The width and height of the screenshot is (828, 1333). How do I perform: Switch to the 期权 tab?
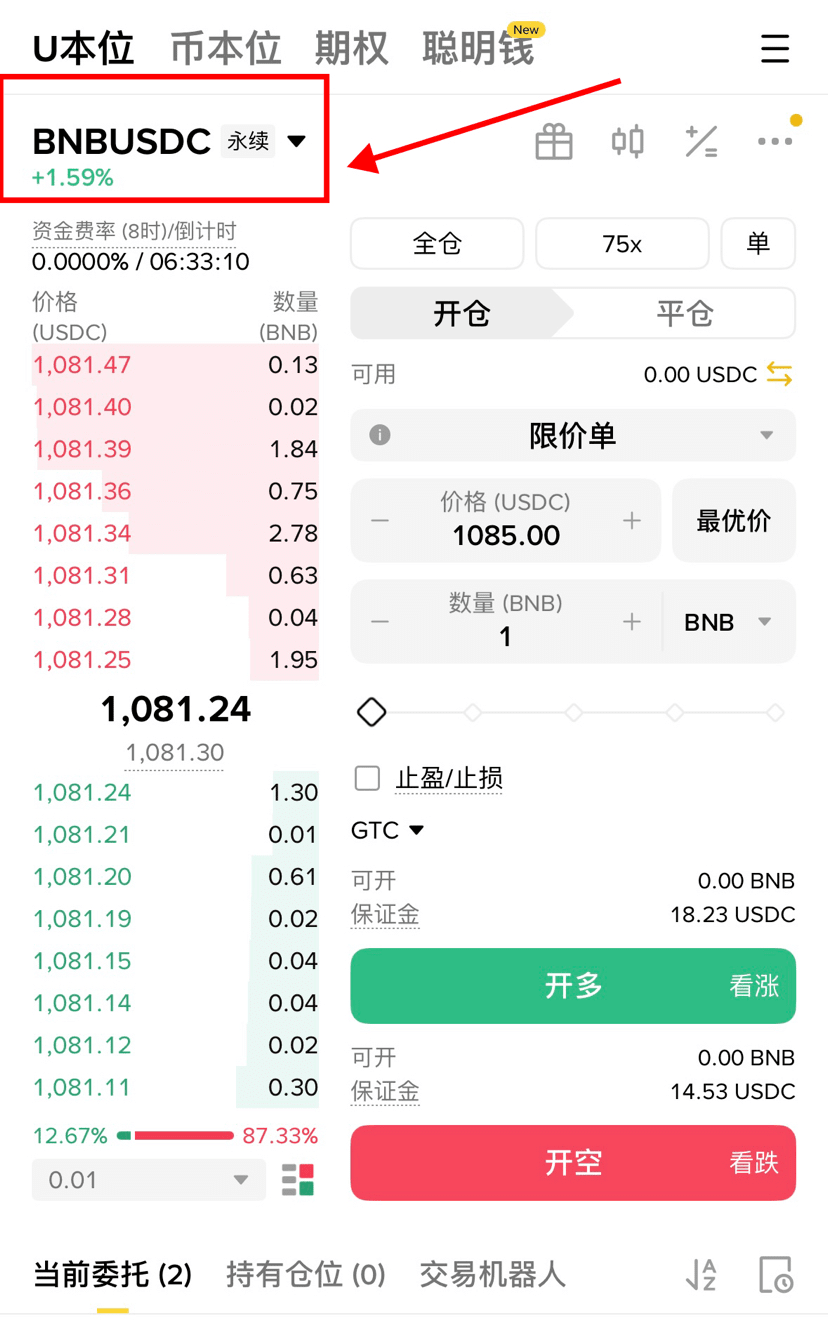tap(351, 48)
